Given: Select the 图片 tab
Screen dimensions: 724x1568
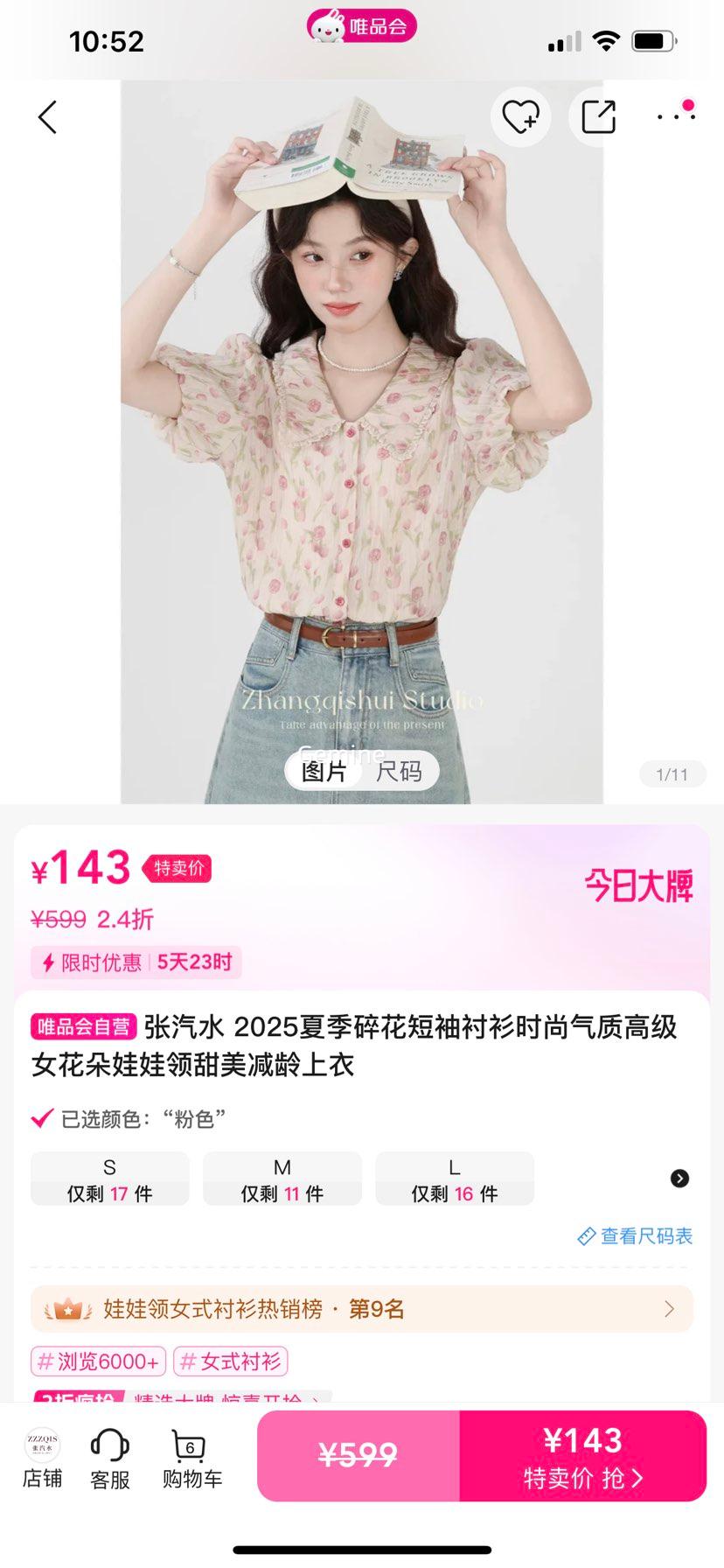Looking at the screenshot, I should 324,771.
